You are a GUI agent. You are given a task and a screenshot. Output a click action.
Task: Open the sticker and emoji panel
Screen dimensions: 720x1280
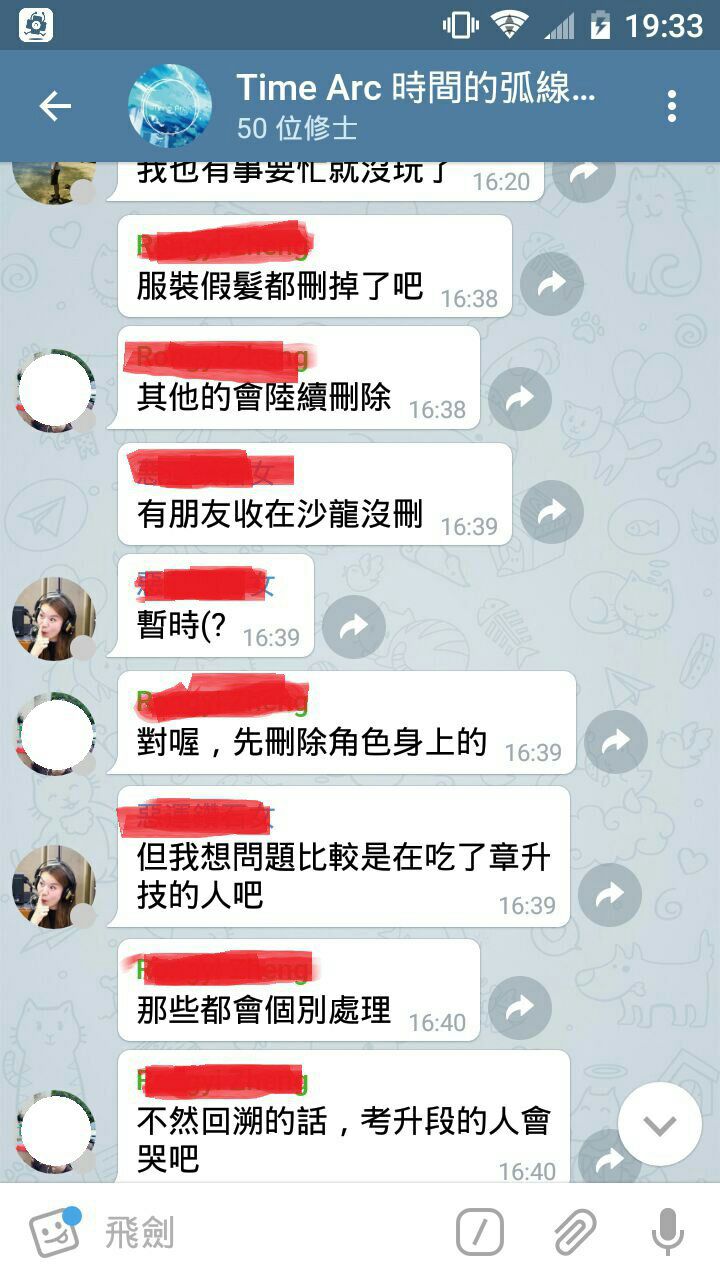click(x=54, y=1232)
